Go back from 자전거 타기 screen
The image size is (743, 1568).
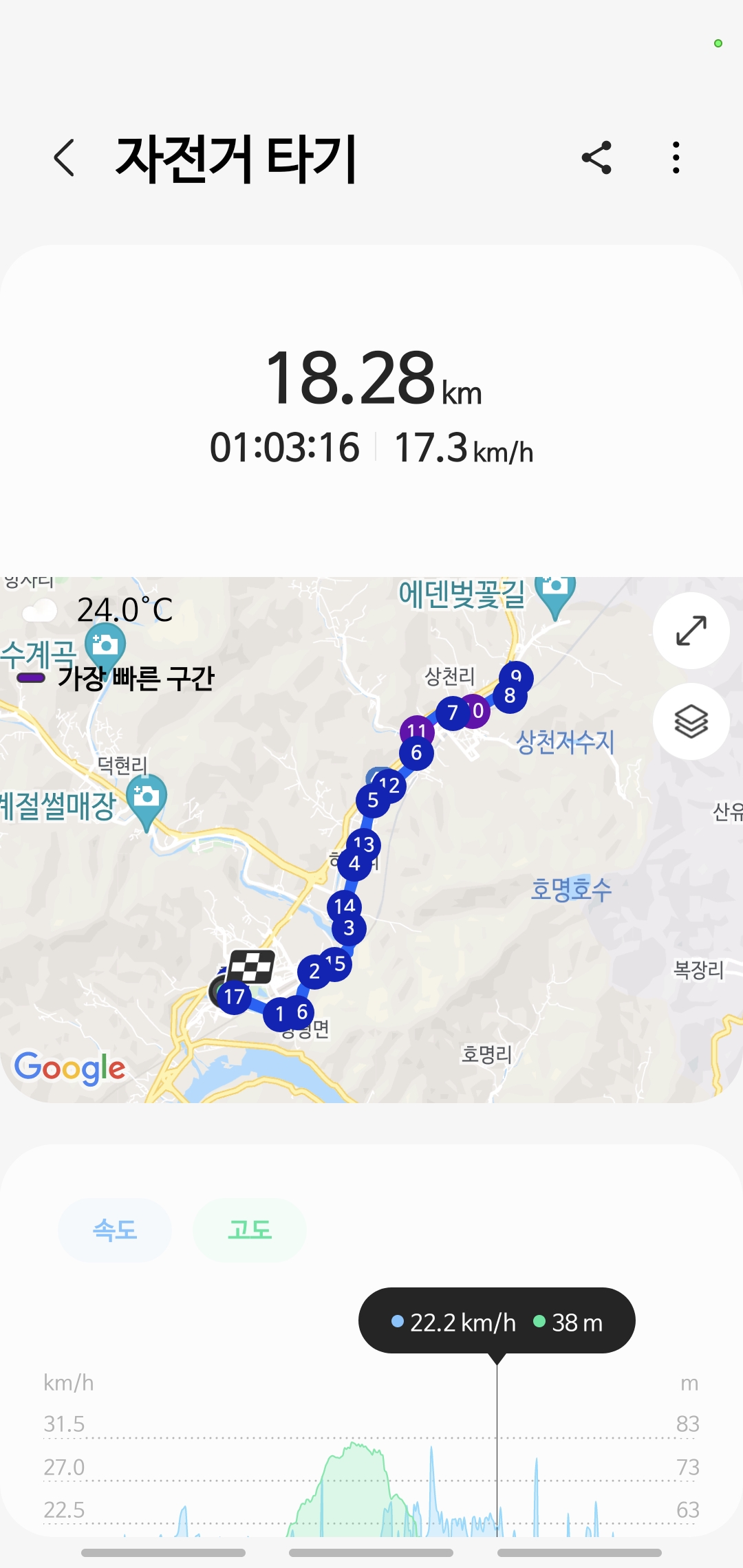pos(64,158)
